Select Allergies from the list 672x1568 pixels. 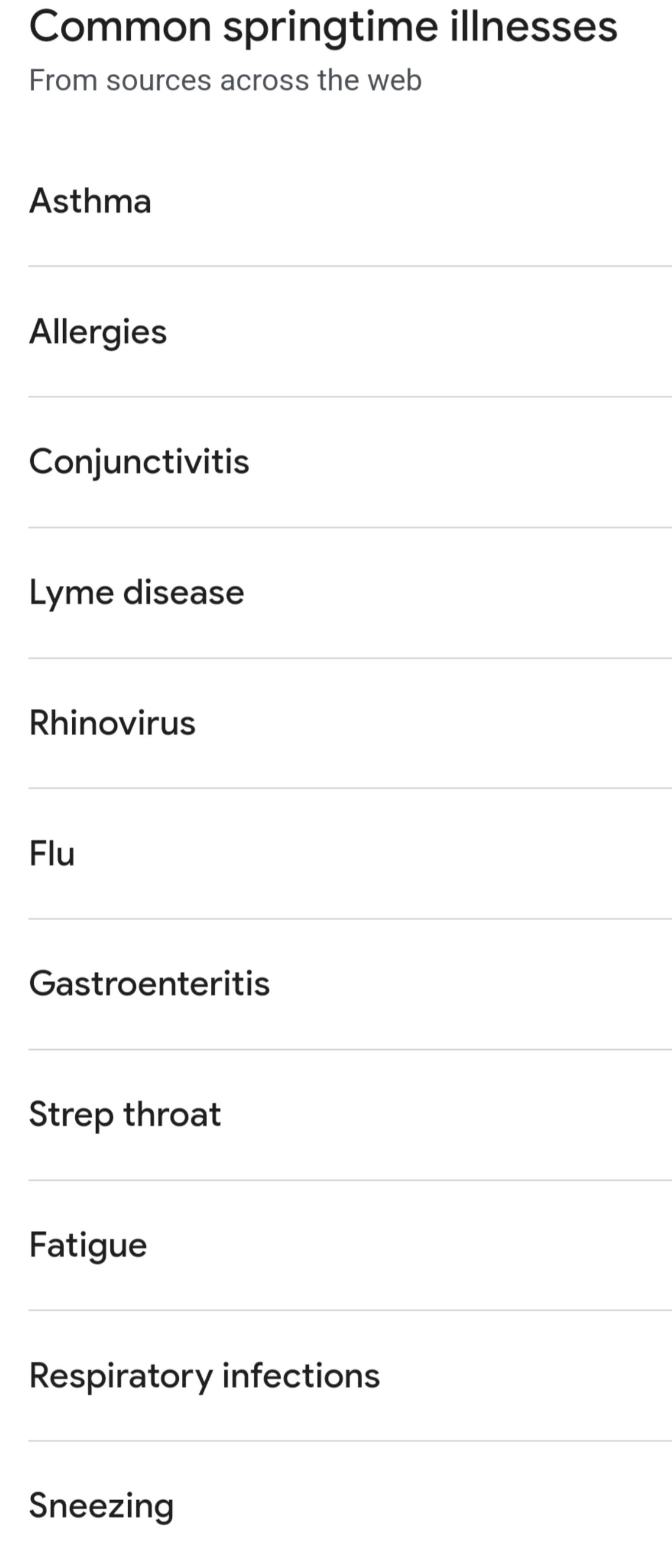click(x=350, y=332)
